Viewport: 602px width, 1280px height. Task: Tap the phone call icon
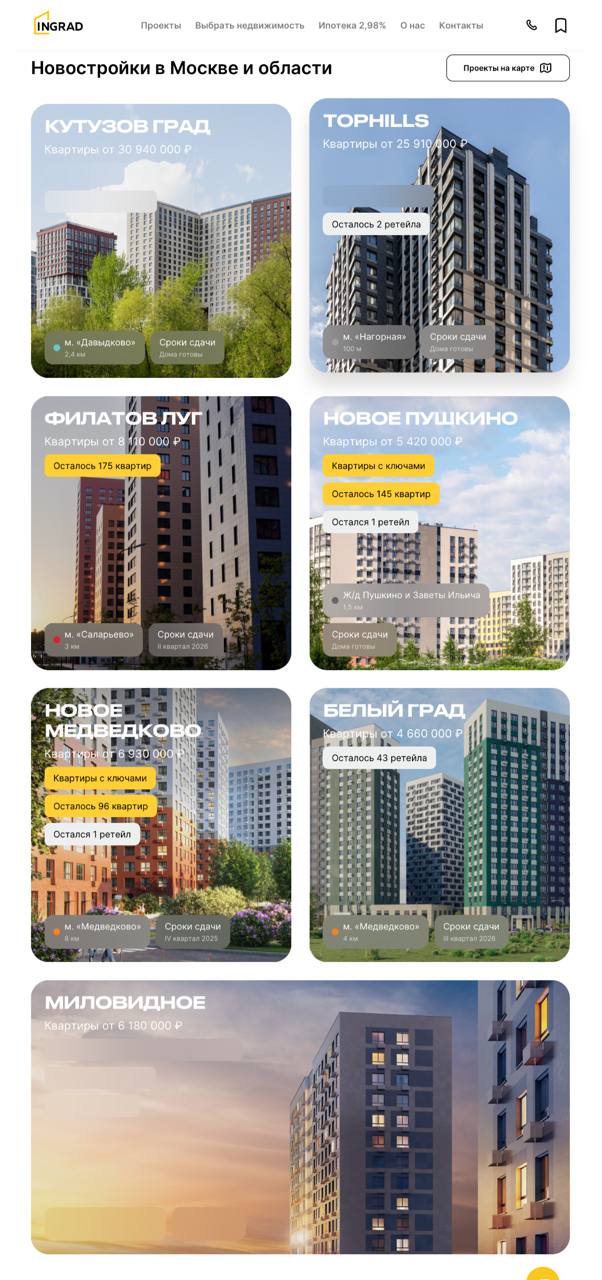tap(531, 25)
